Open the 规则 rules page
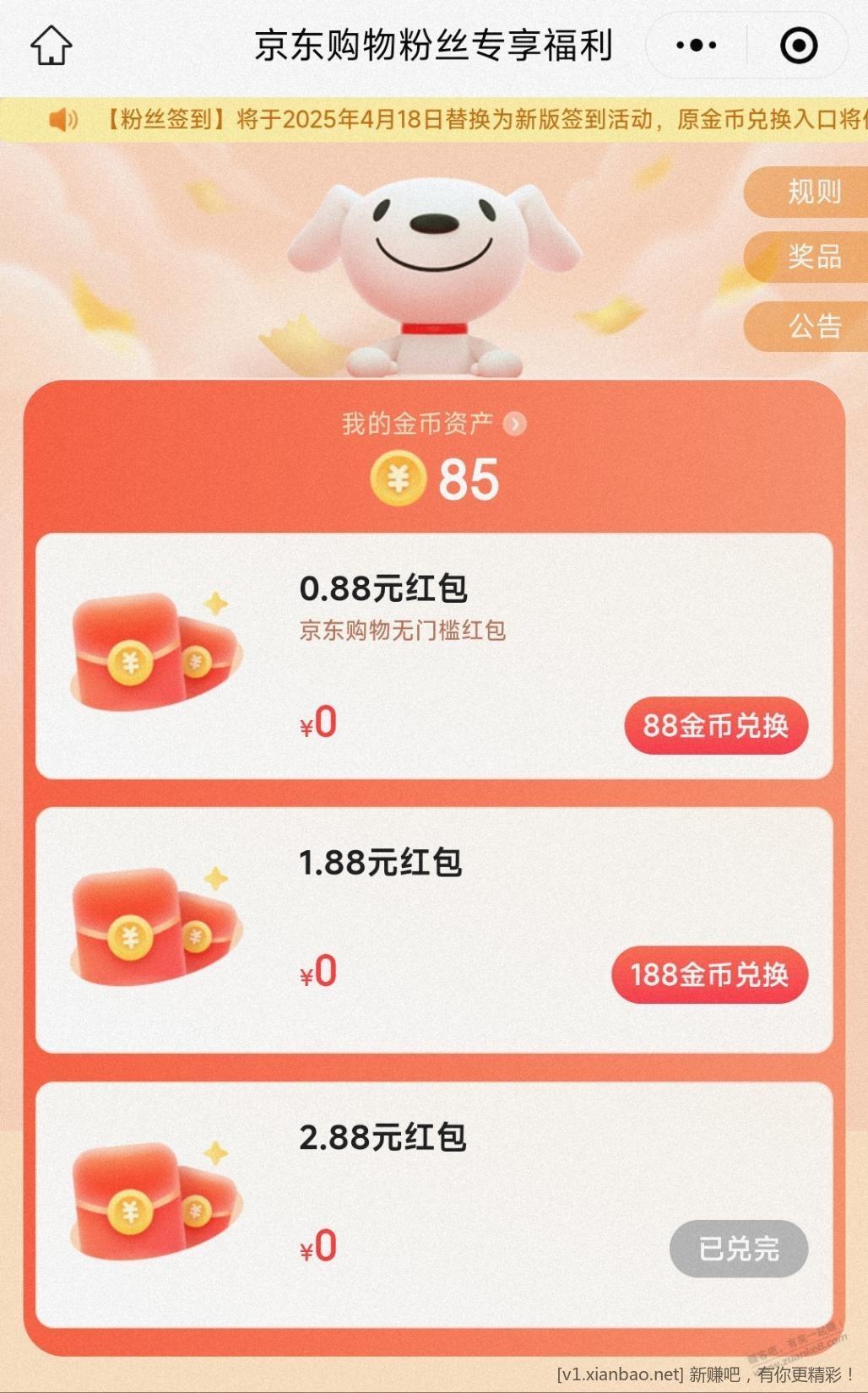 pyautogui.click(x=811, y=192)
